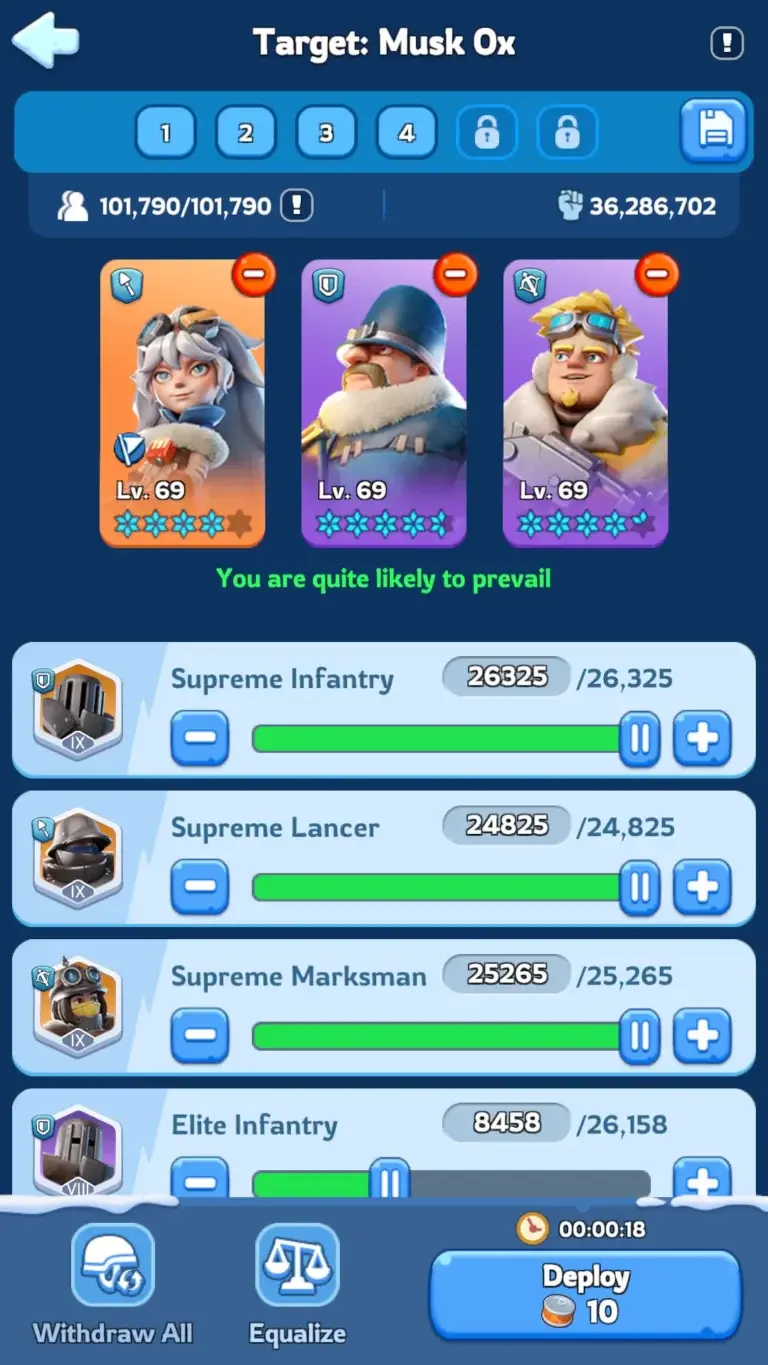Decrease Supreme Infantry troop count

200,739
